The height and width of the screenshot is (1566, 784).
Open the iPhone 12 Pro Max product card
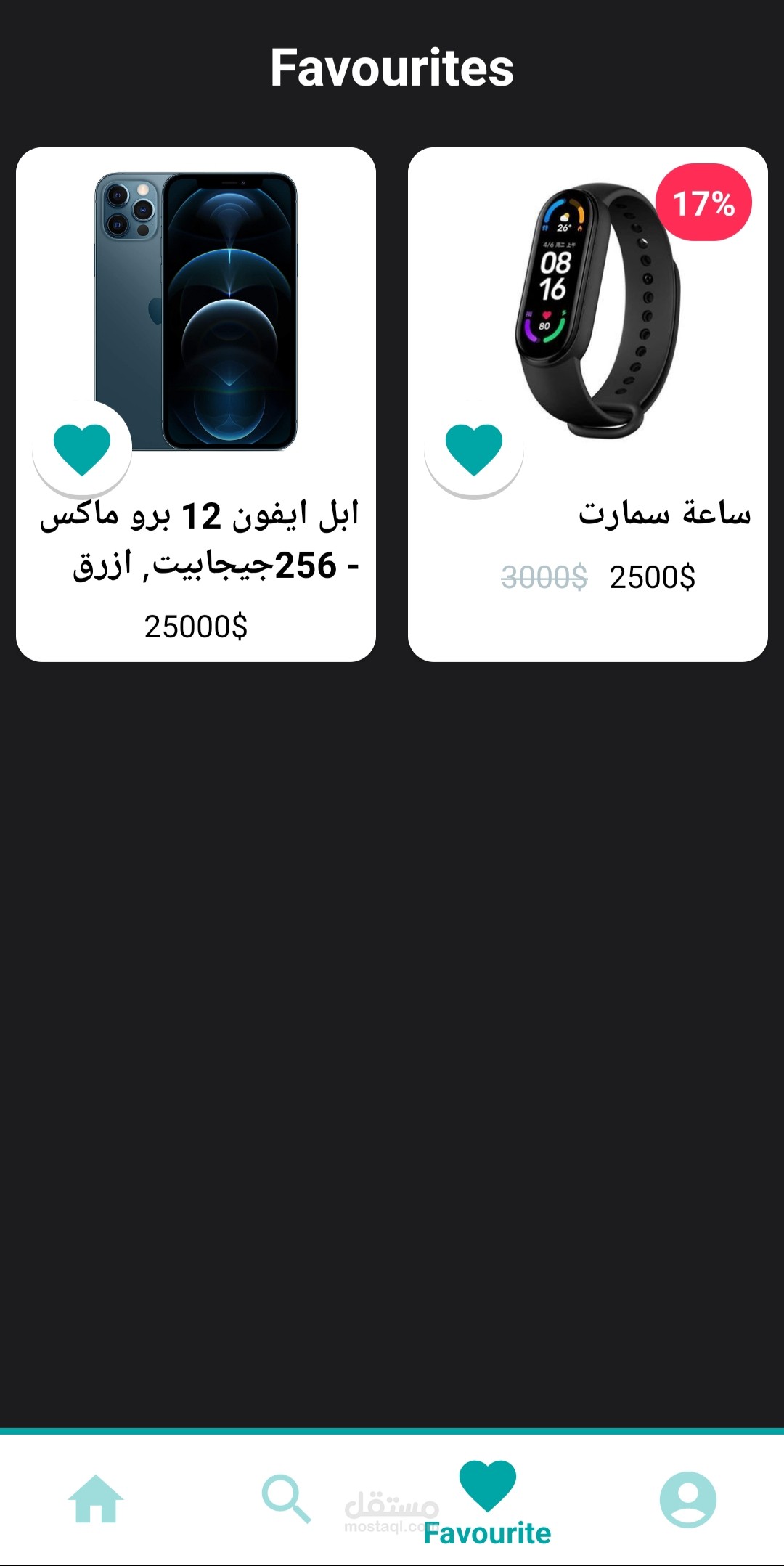click(196, 312)
